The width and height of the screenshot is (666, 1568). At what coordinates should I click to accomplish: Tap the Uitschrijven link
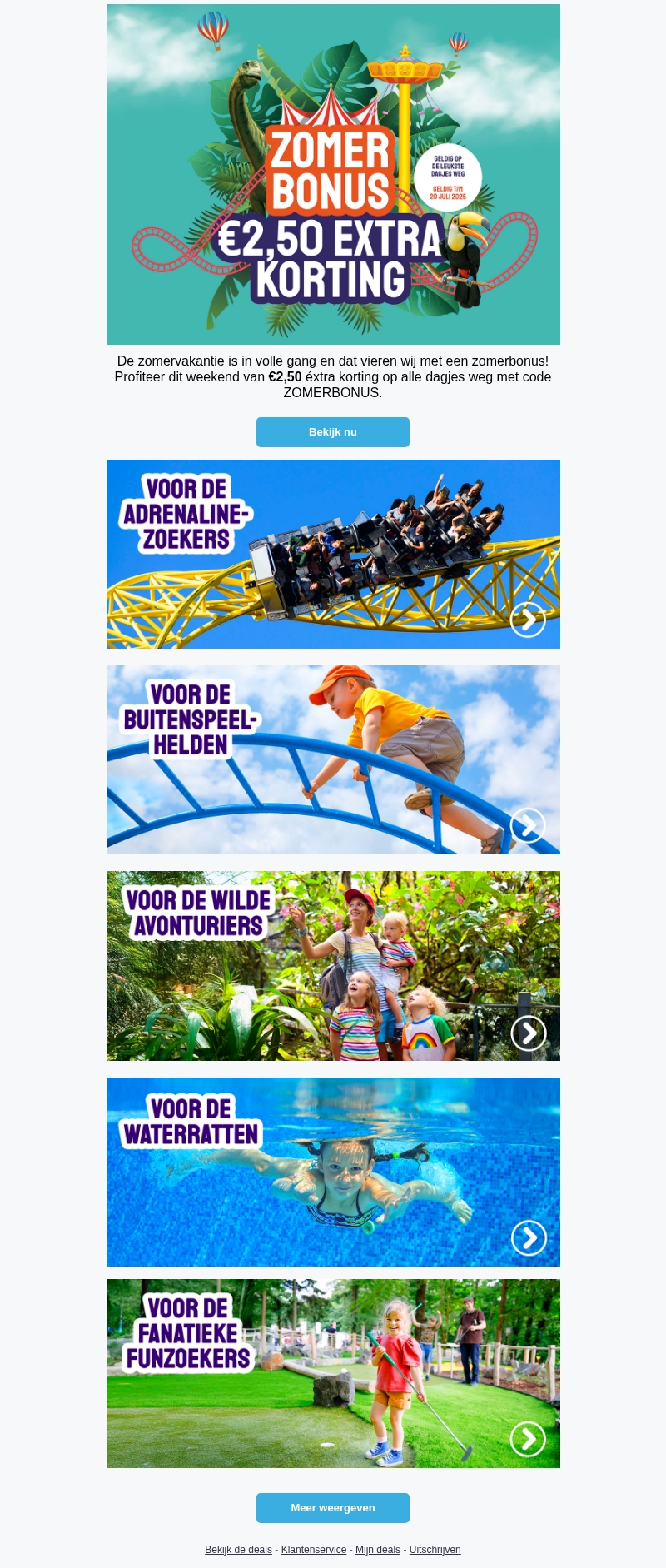click(x=435, y=1550)
